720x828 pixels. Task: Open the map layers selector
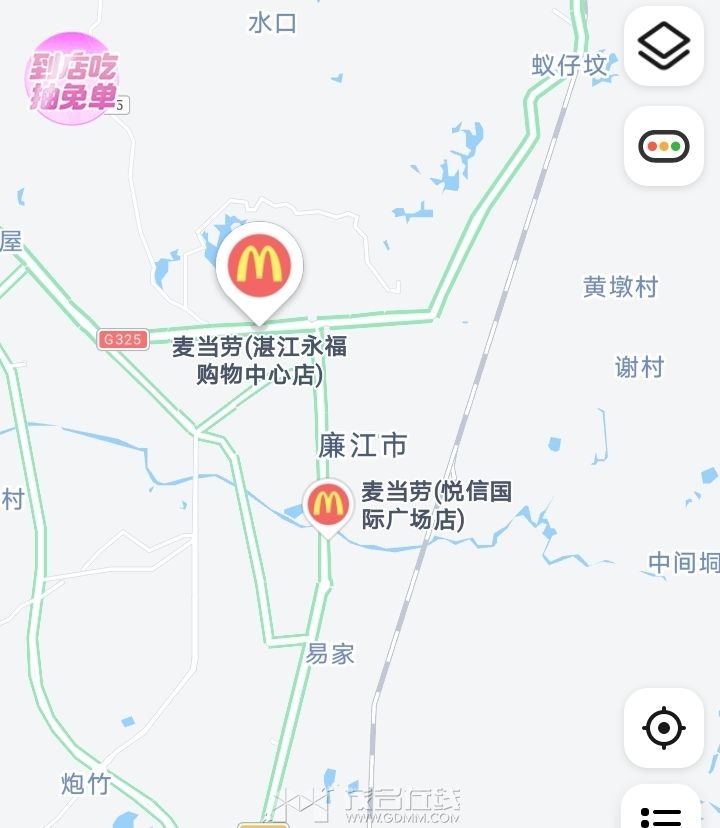pos(664,46)
